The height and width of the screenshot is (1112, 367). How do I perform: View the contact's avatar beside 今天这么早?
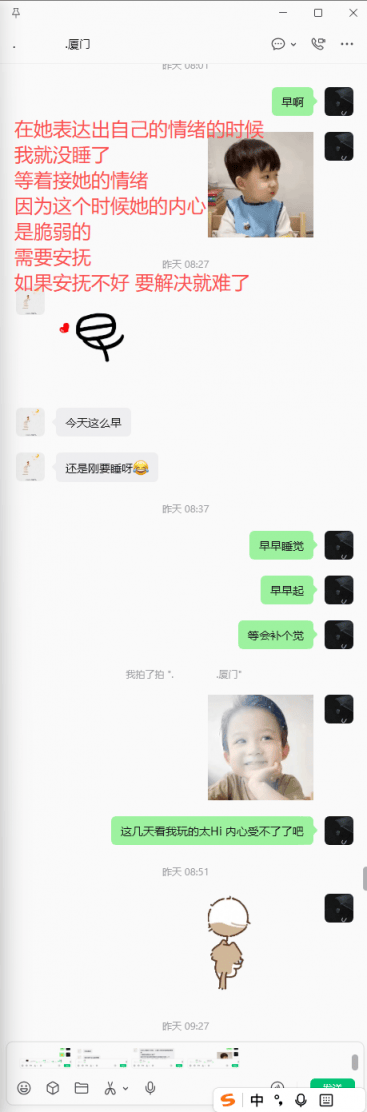click(x=31, y=422)
